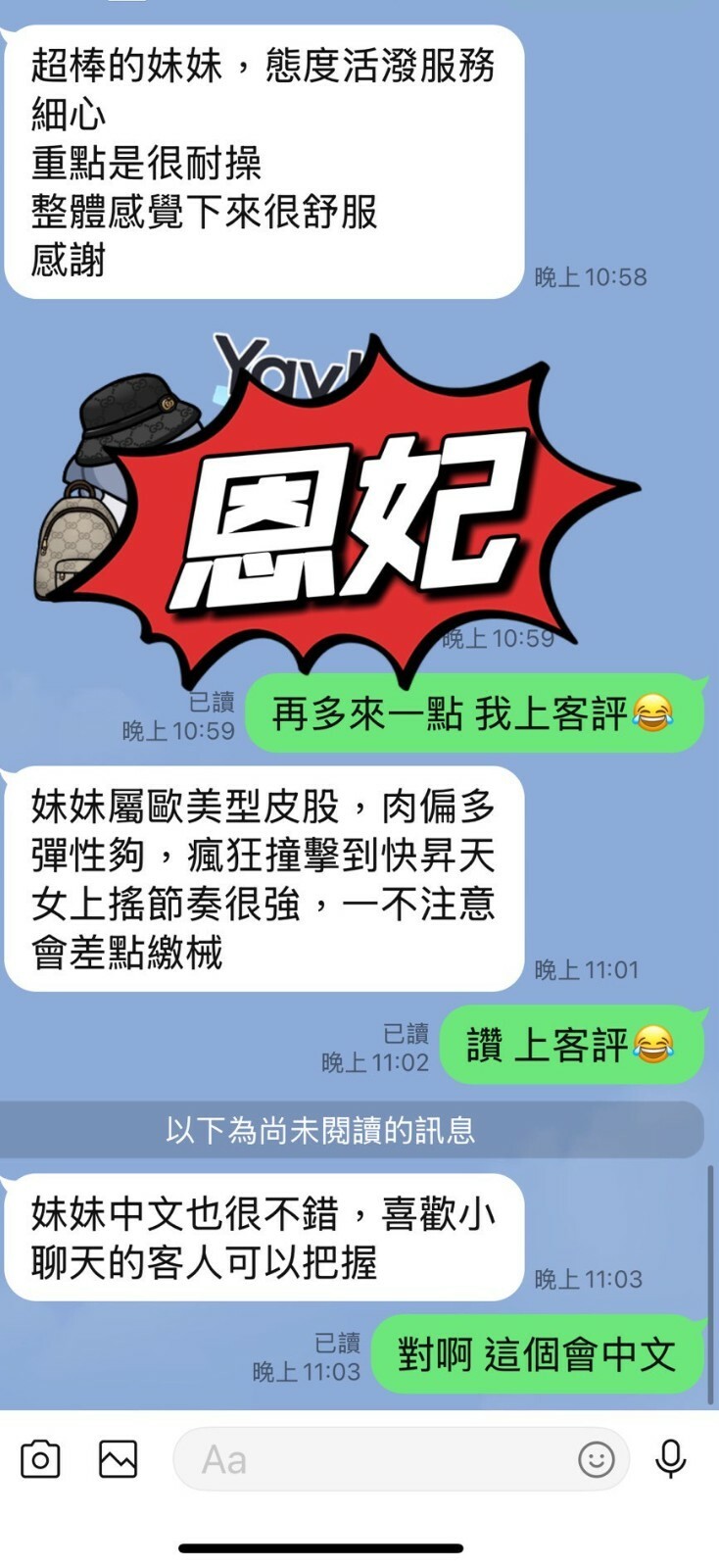Tap the microphone to record voice message
The width and height of the screenshot is (719, 1568).
[x=671, y=1459]
